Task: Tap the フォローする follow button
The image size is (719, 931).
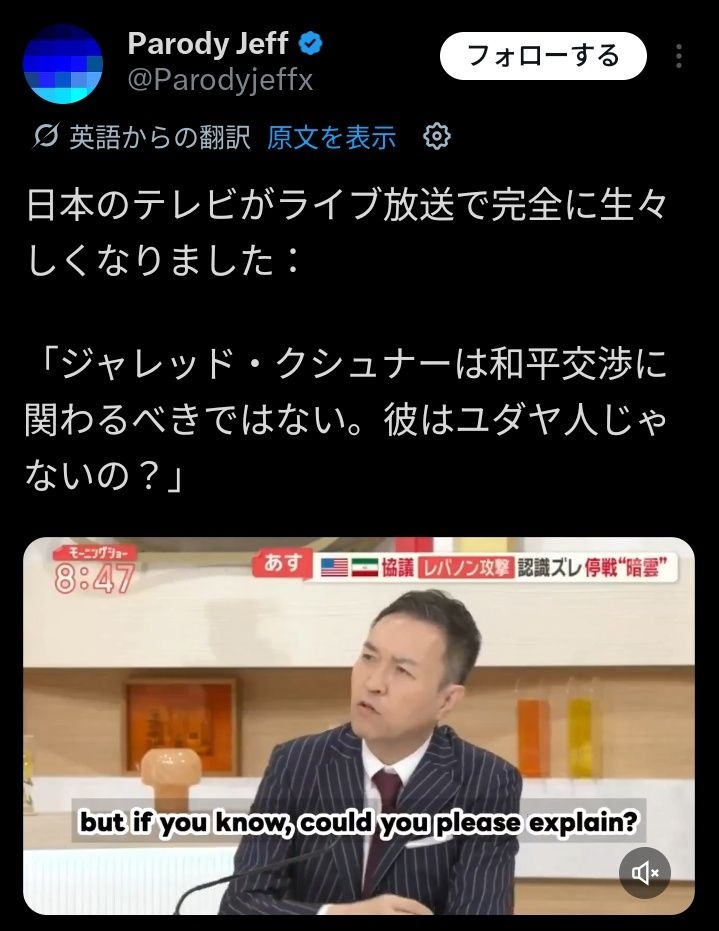Action: click(543, 56)
